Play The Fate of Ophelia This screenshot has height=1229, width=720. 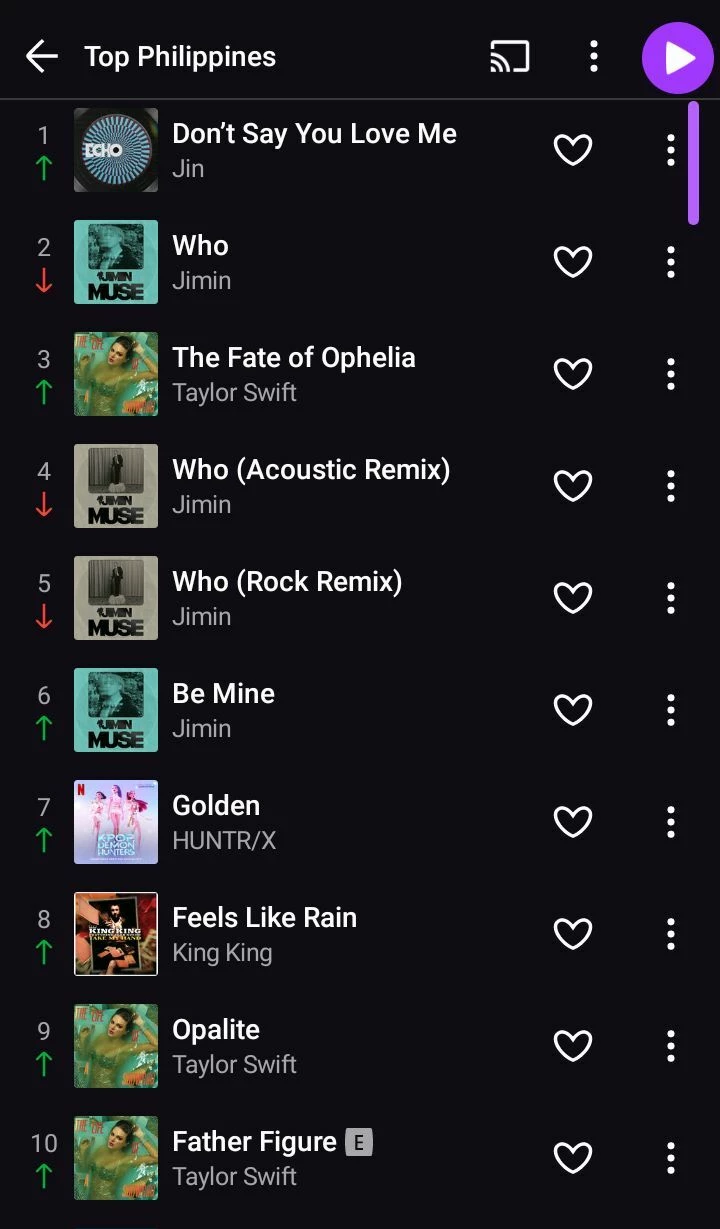click(293, 373)
